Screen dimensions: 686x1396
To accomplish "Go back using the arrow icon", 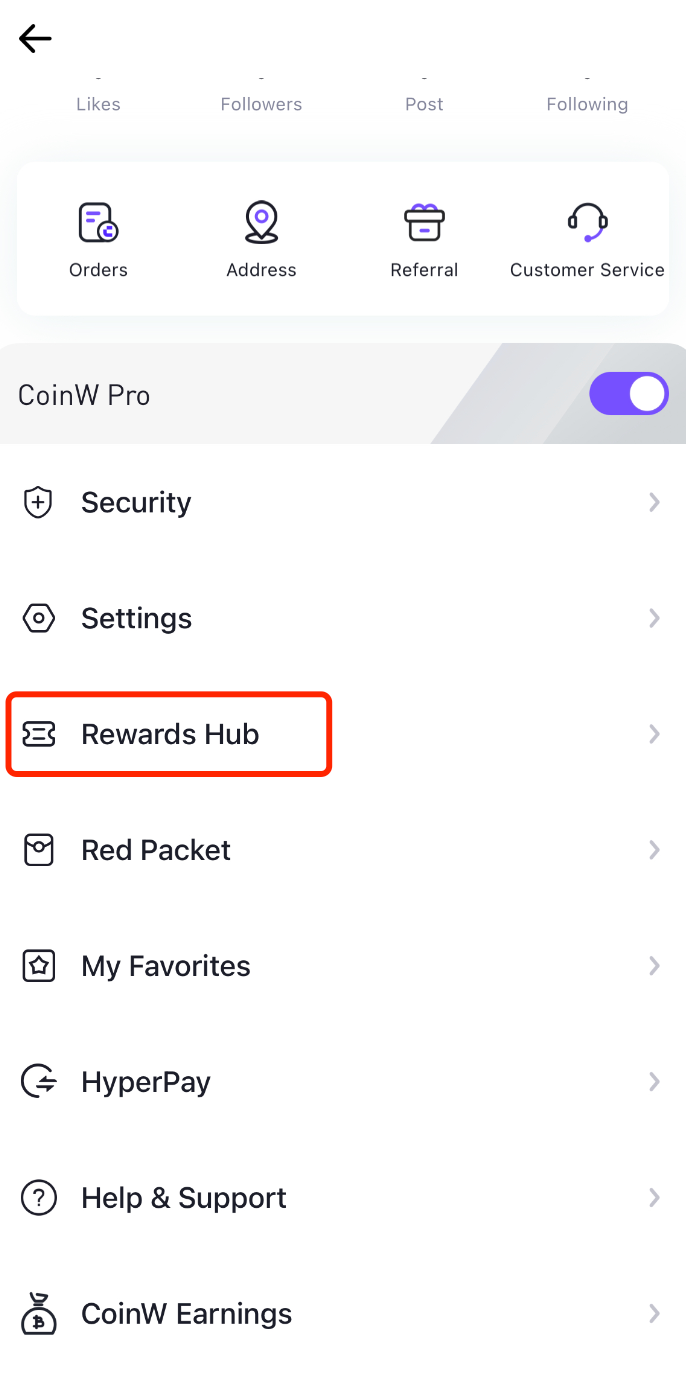I will [x=35, y=39].
